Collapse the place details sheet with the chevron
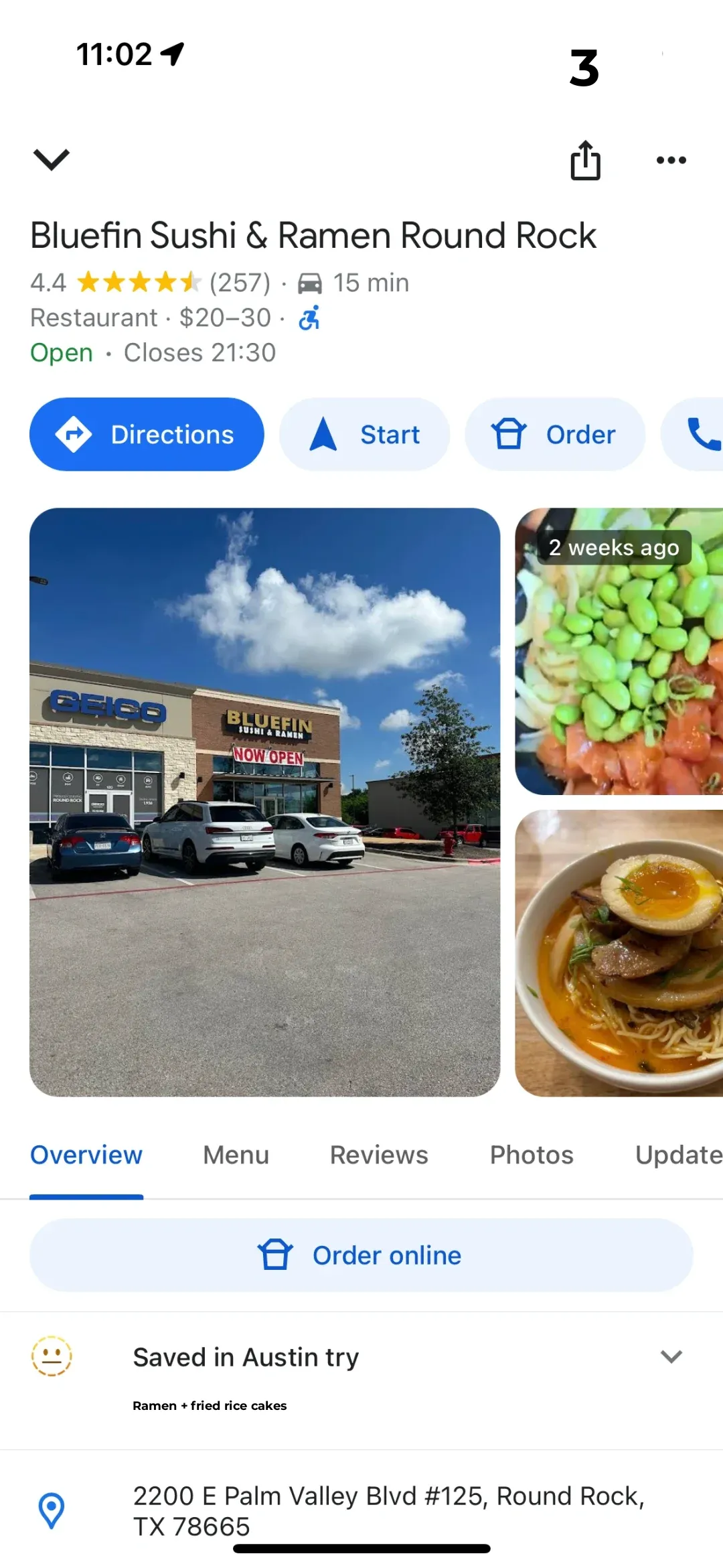The width and height of the screenshot is (723, 1568). click(x=51, y=159)
